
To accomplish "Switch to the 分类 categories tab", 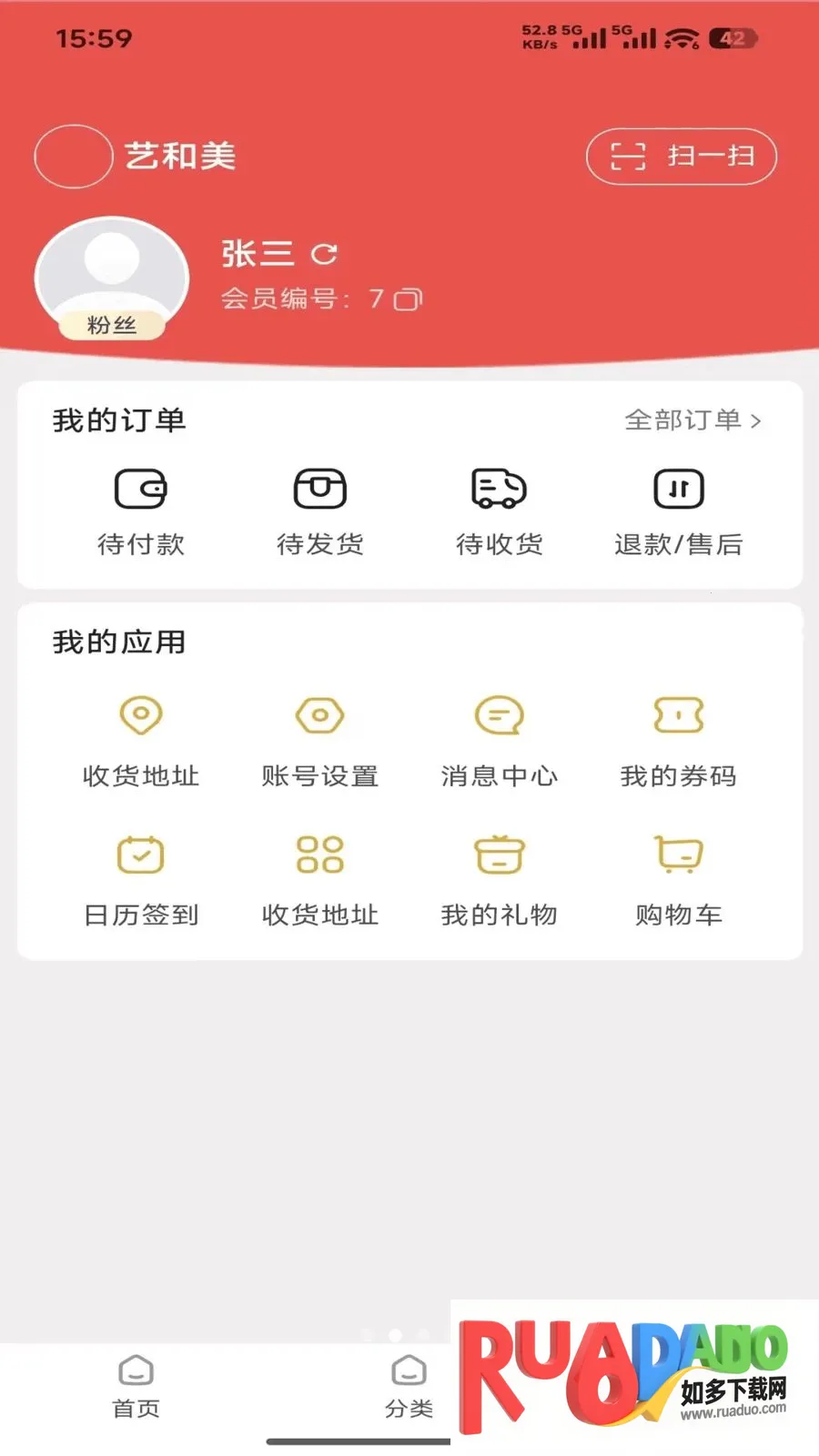I will (409, 1387).
